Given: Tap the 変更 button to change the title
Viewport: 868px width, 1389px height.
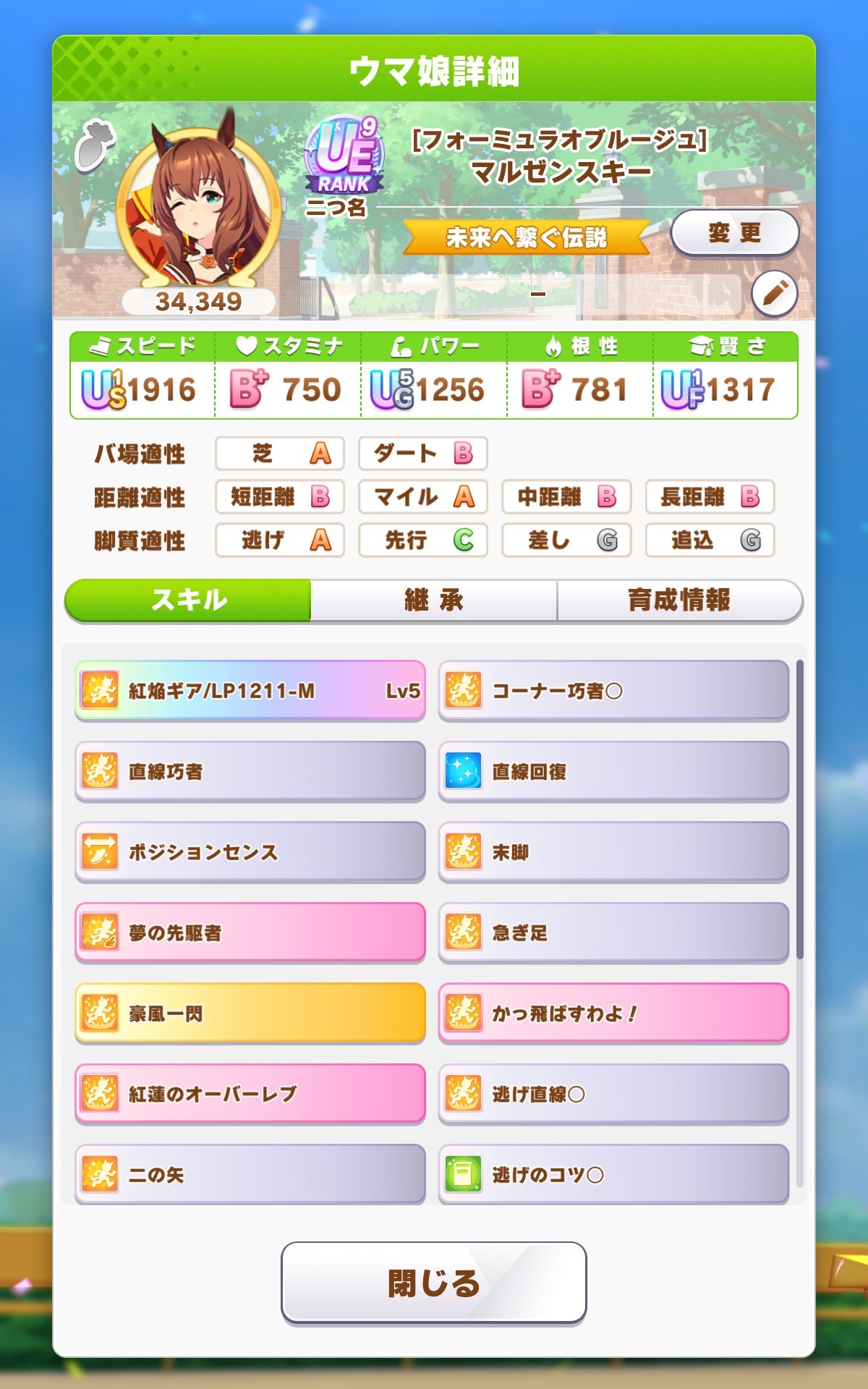Looking at the screenshot, I should pos(734,233).
